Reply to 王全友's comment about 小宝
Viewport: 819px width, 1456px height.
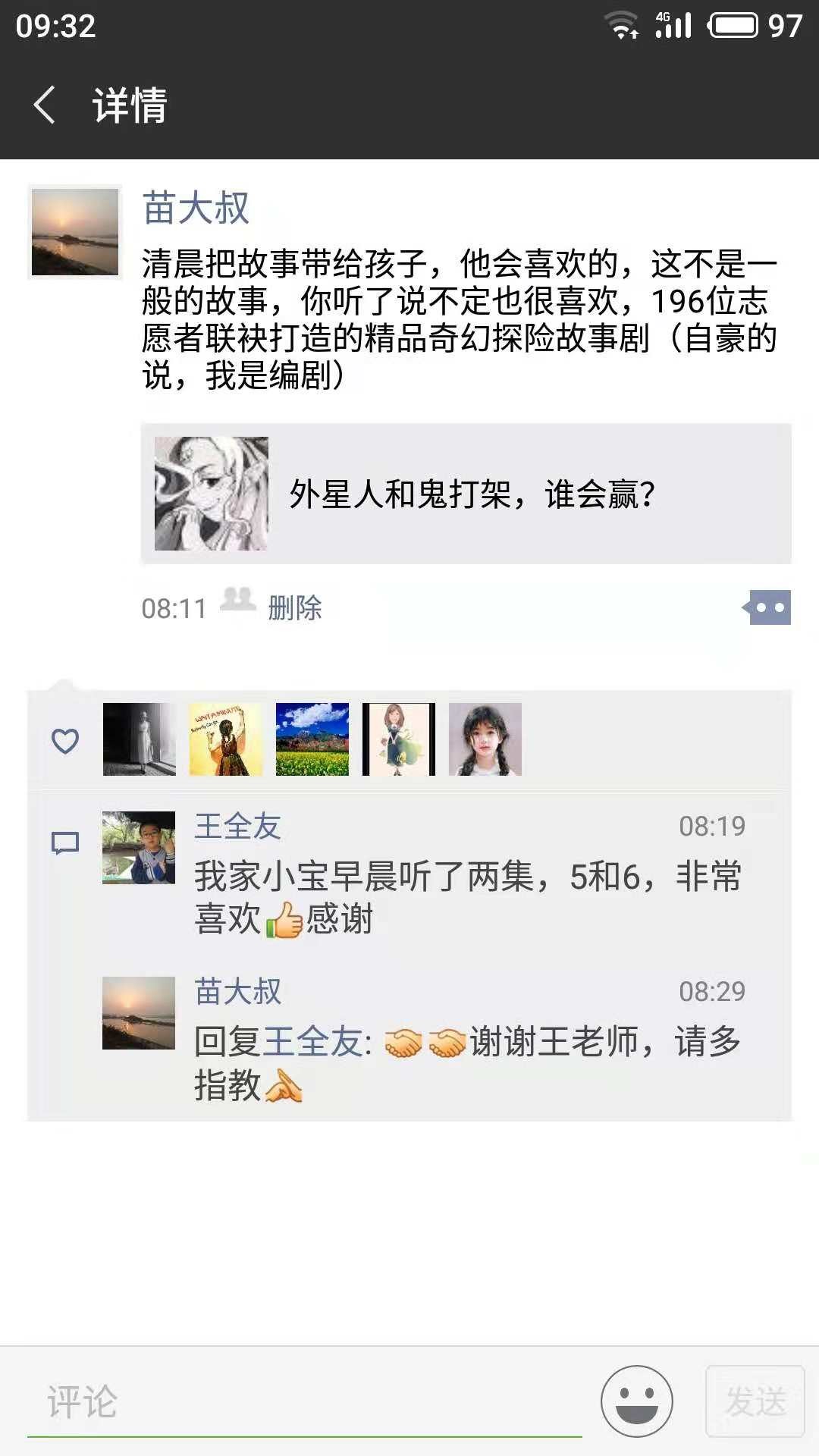(467, 896)
